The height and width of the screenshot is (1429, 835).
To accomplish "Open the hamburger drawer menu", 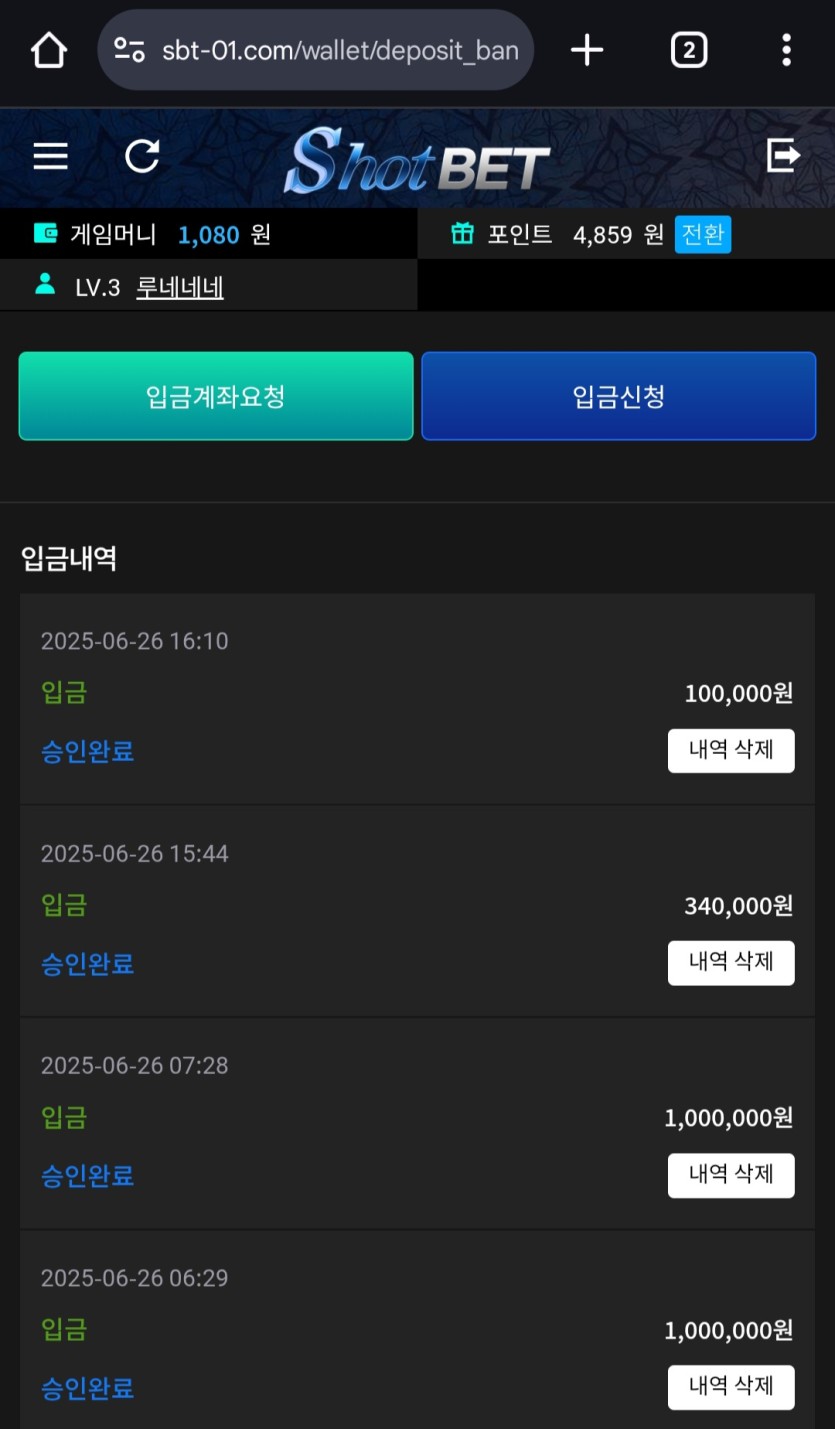I will pyautogui.click(x=50, y=156).
